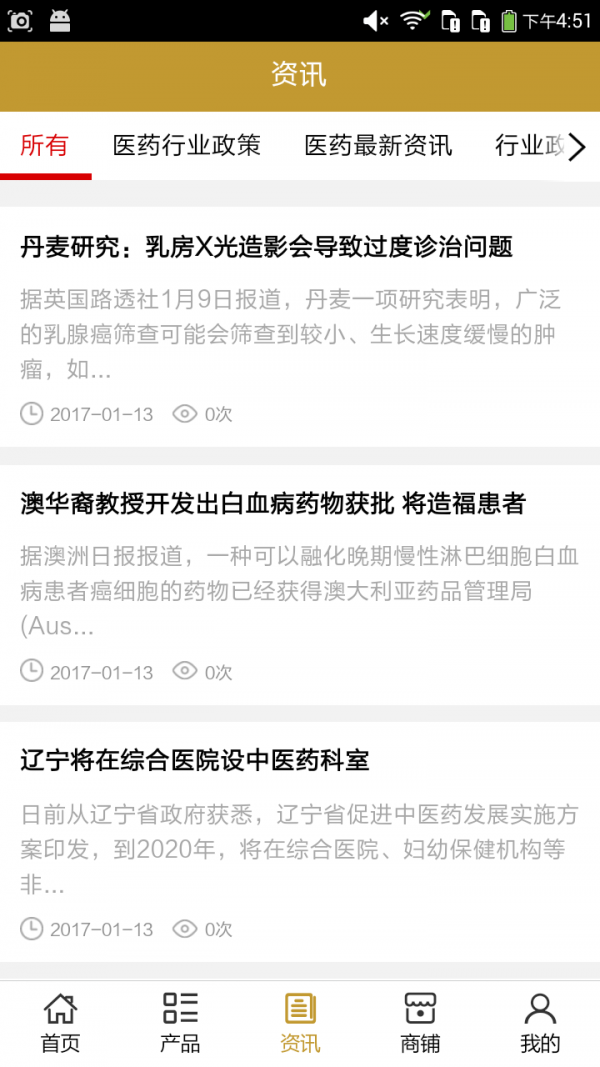
Task: Open the article 辽宁将在综合医院设中医药科室
Action: [x=195, y=761]
